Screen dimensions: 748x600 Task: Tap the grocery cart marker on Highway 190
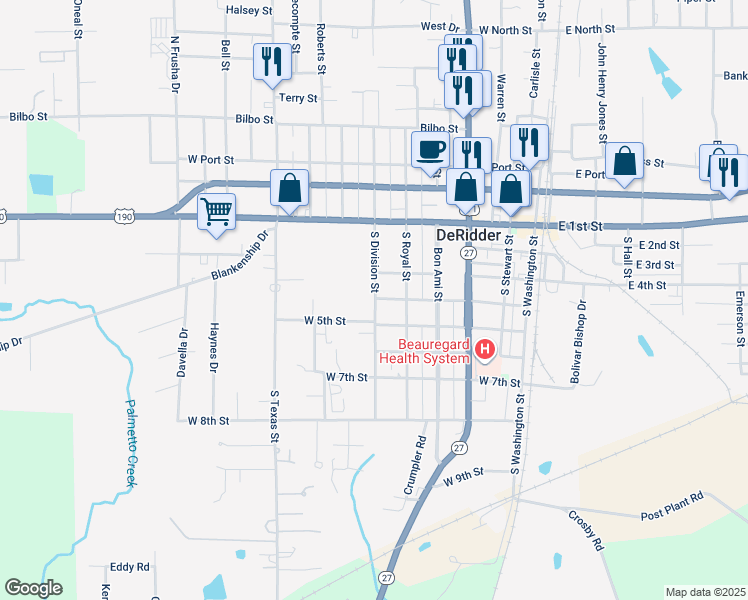coord(217,213)
